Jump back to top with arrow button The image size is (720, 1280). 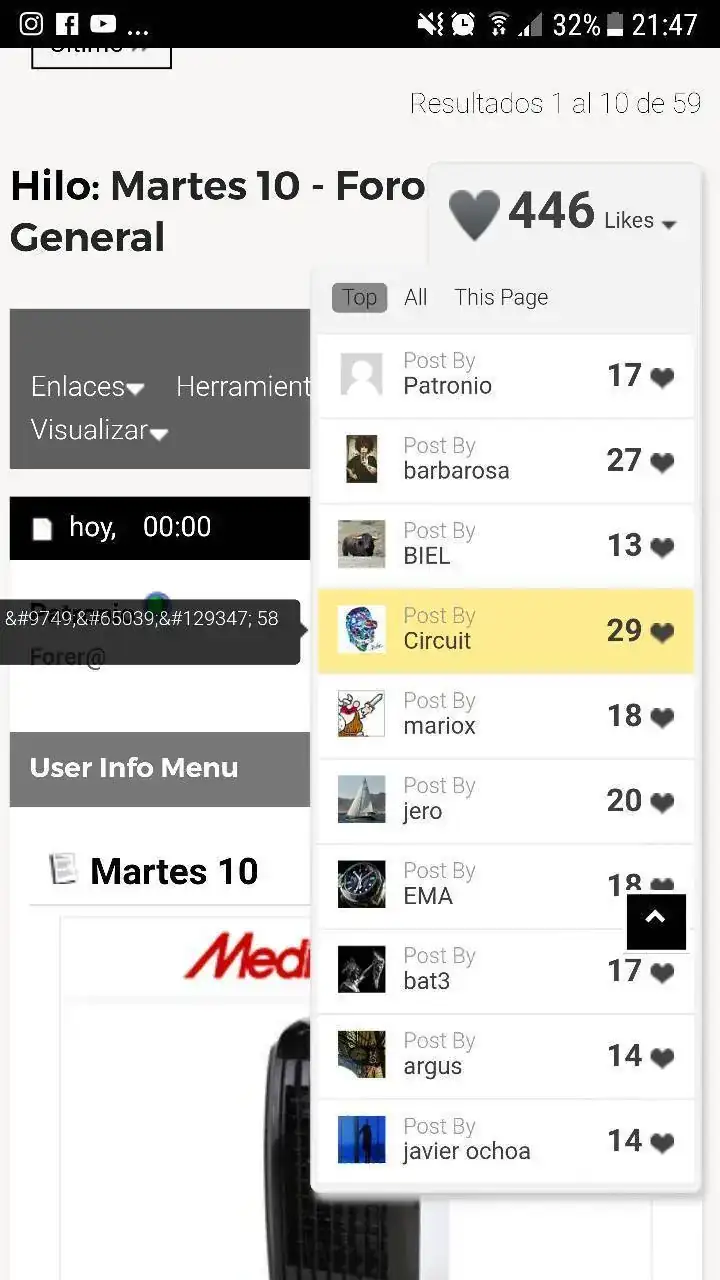[656, 920]
